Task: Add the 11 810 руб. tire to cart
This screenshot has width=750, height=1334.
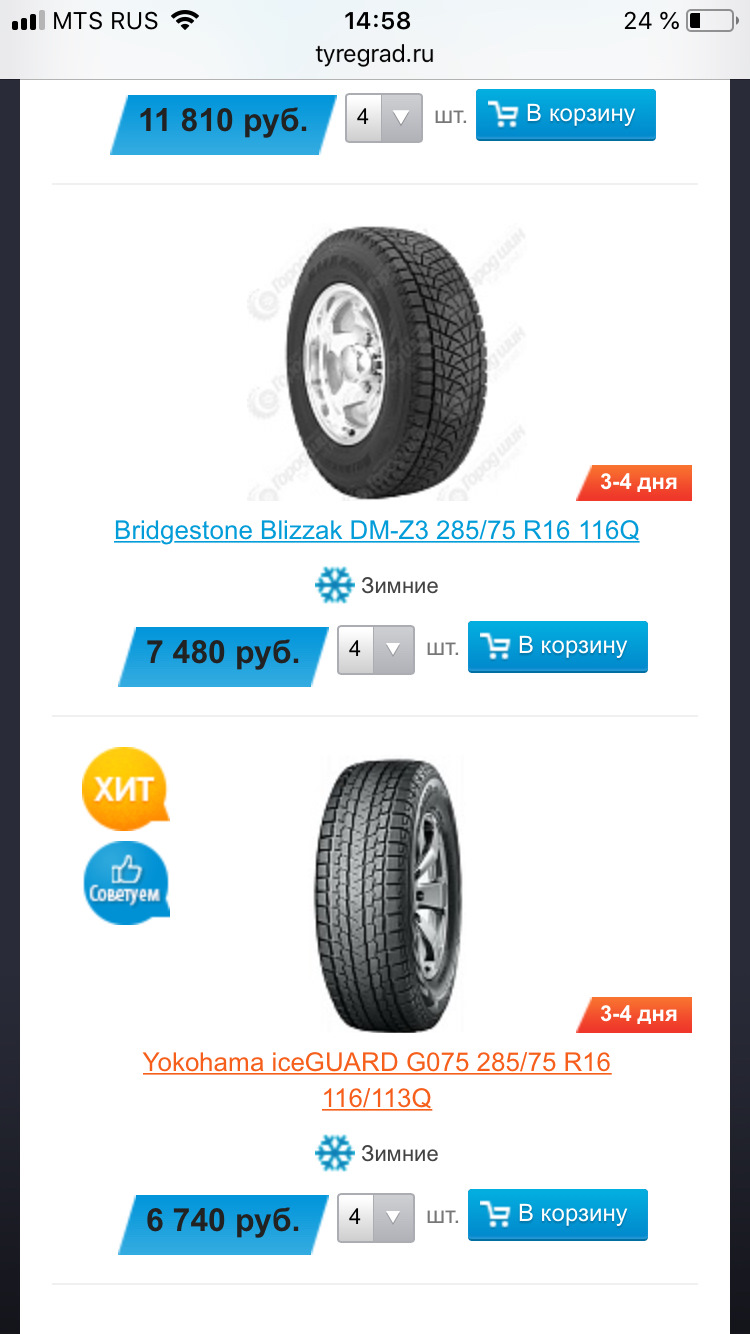Action: click(565, 114)
